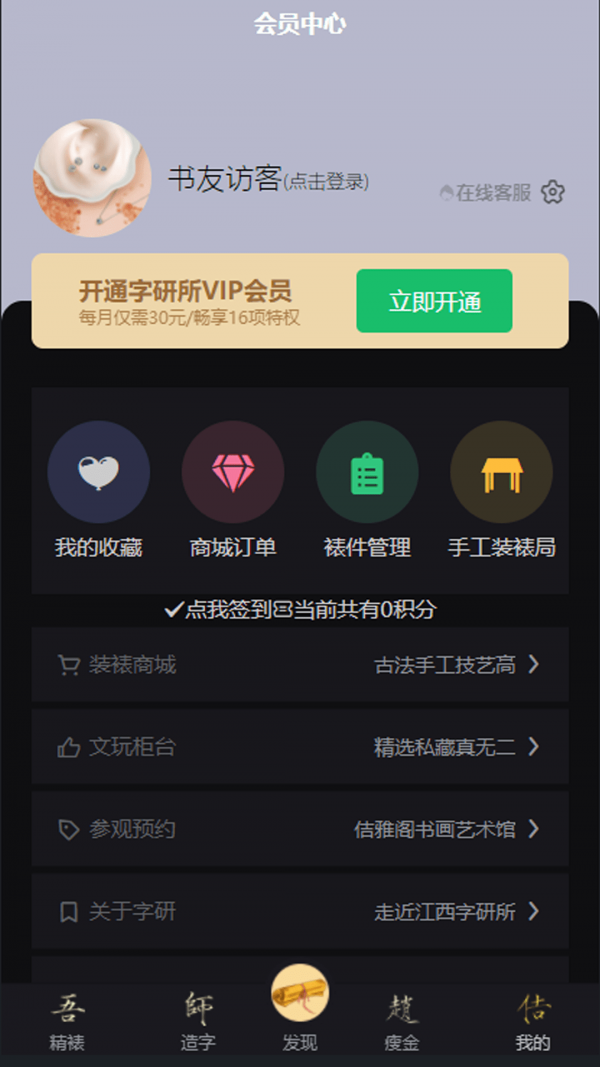Viewport: 600px width, 1067px height.
Task: Open the 参观预约 row
Action: (300, 829)
